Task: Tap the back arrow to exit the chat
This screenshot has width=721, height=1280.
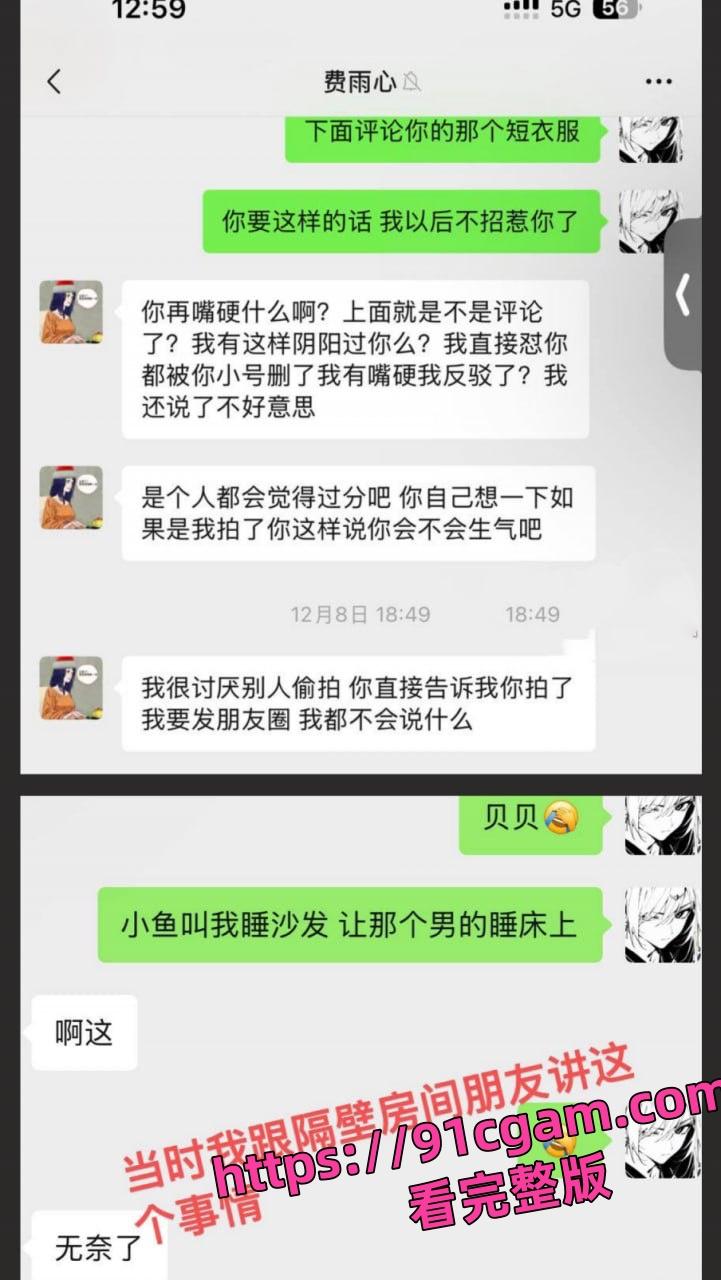Action: [x=55, y=82]
